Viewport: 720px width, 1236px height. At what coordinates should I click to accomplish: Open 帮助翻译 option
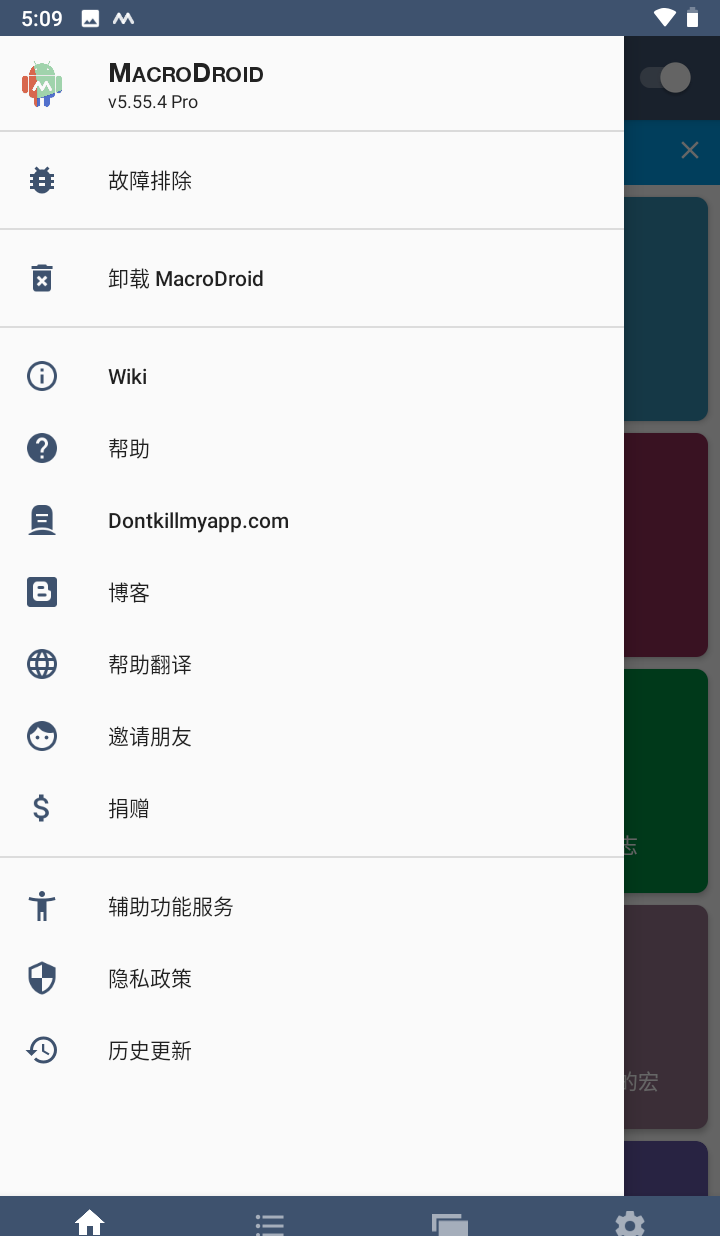point(150,665)
